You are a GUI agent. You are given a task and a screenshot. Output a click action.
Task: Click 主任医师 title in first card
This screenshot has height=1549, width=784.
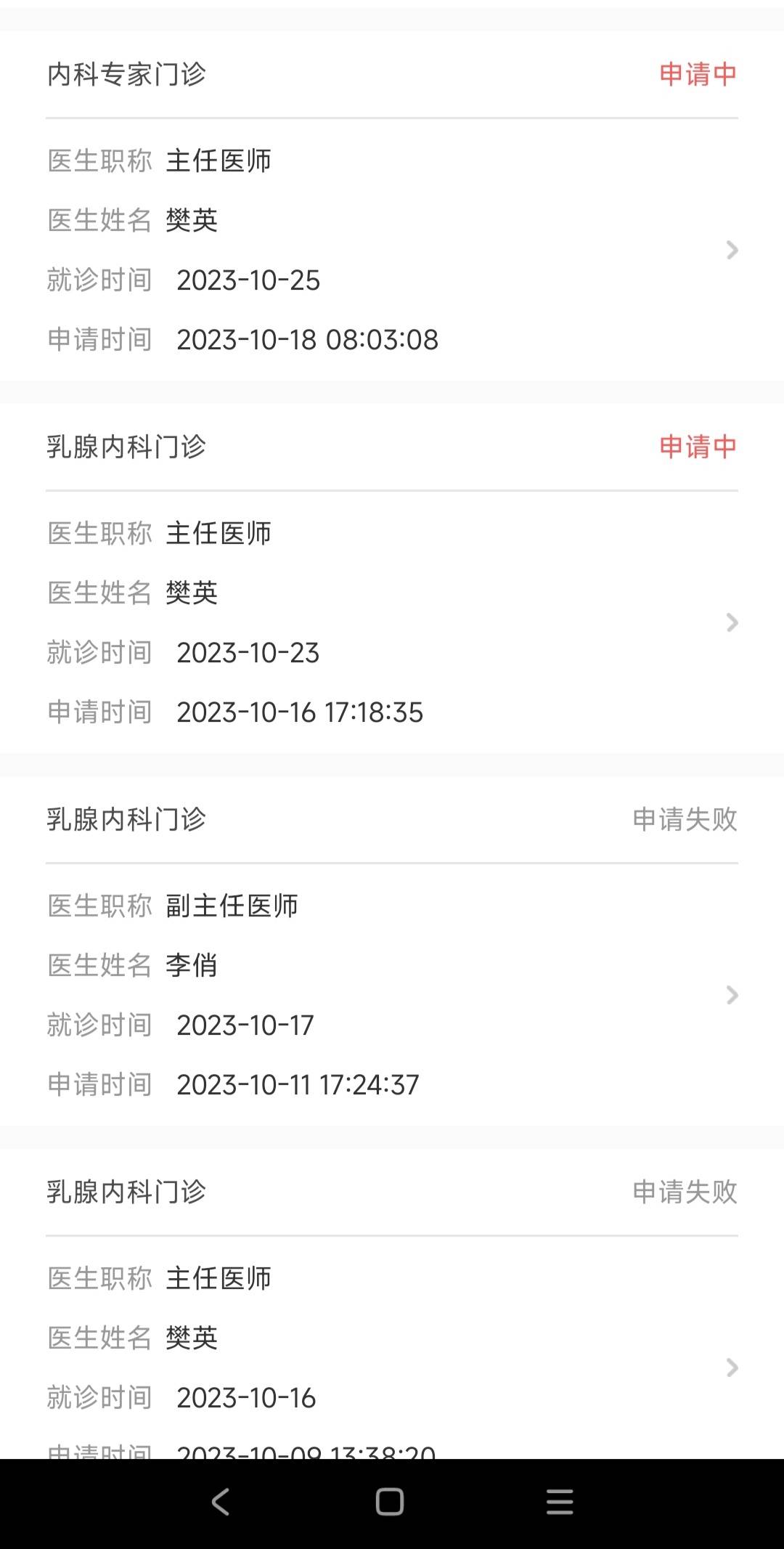point(219,161)
